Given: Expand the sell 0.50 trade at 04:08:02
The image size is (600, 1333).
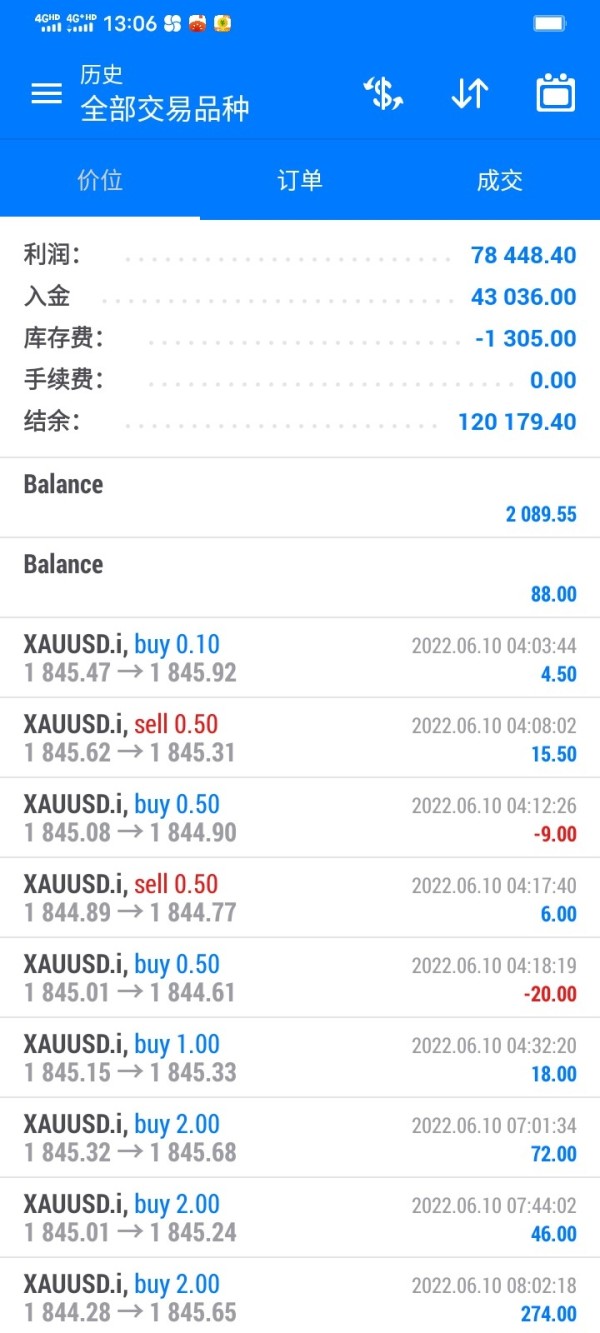Looking at the screenshot, I should coord(300,738).
